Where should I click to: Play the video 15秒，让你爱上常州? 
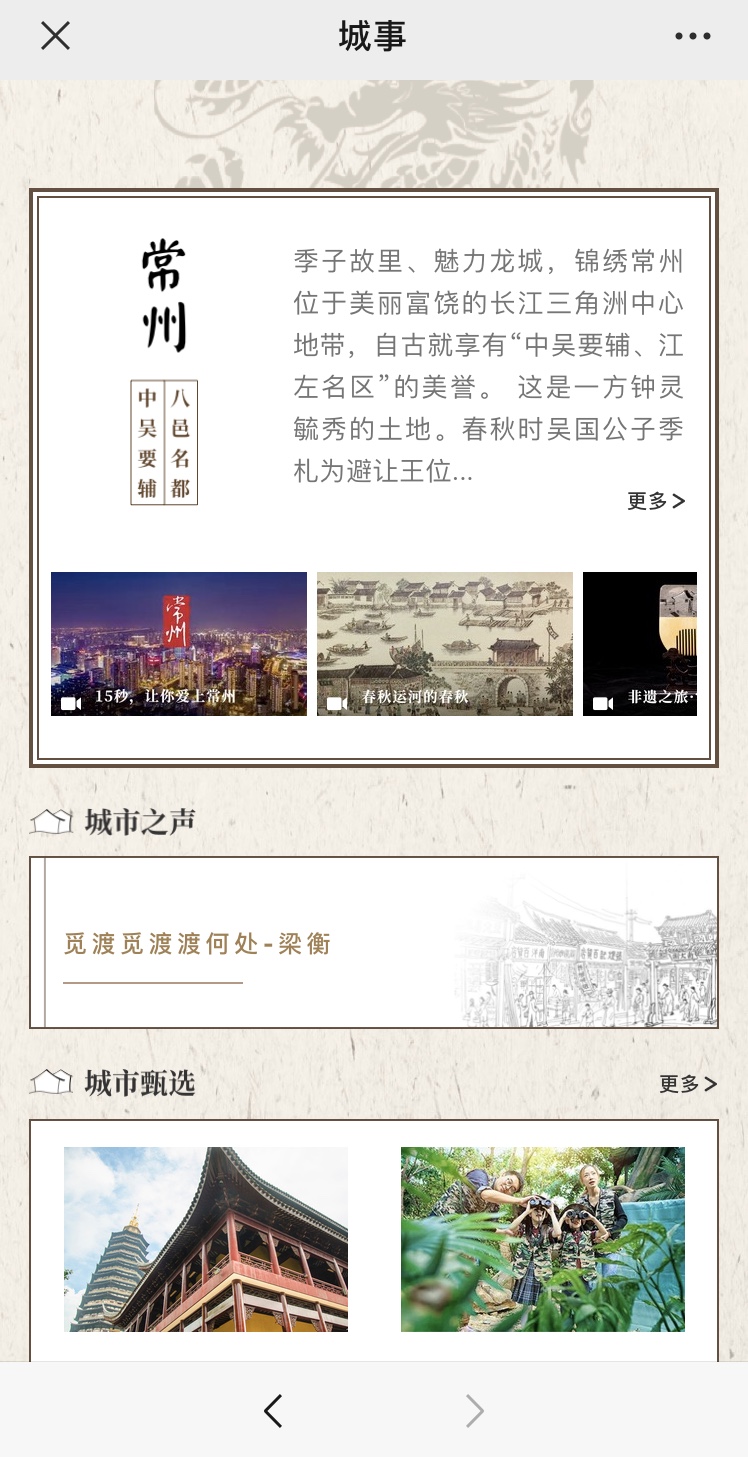pos(179,643)
